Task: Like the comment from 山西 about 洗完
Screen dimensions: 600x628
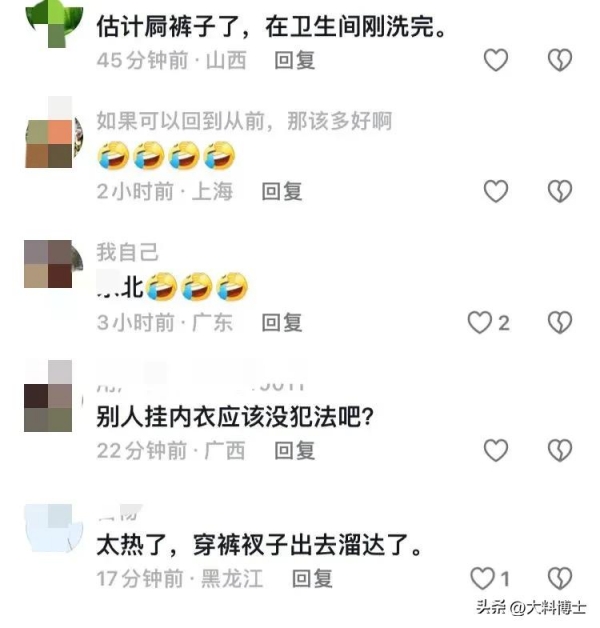Action: [x=496, y=60]
